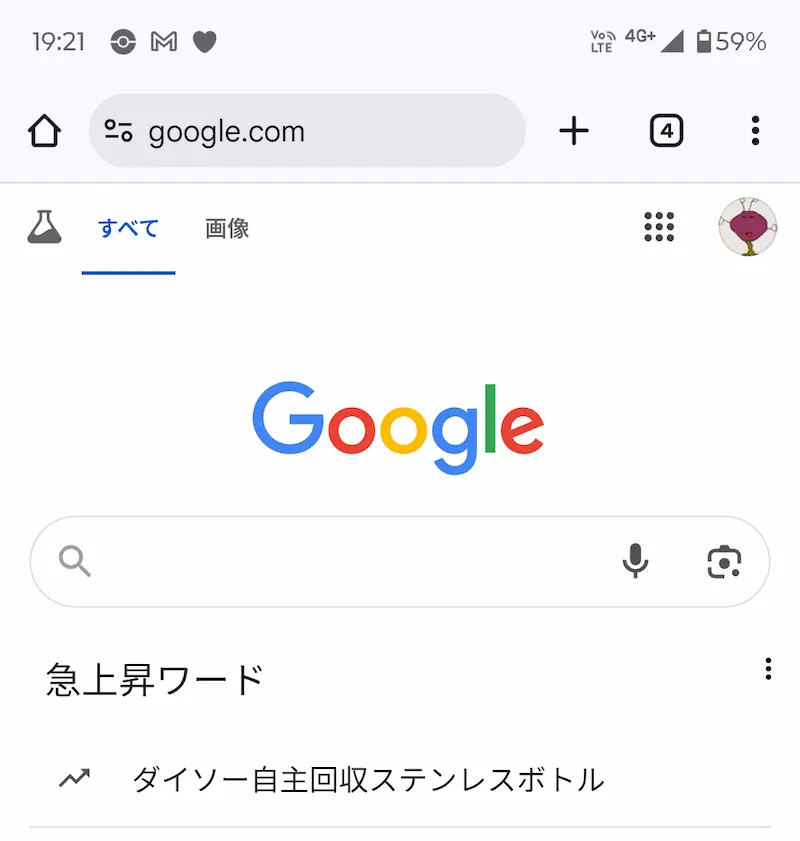
Task: Switch to the 画像 tab
Action: 227,228
